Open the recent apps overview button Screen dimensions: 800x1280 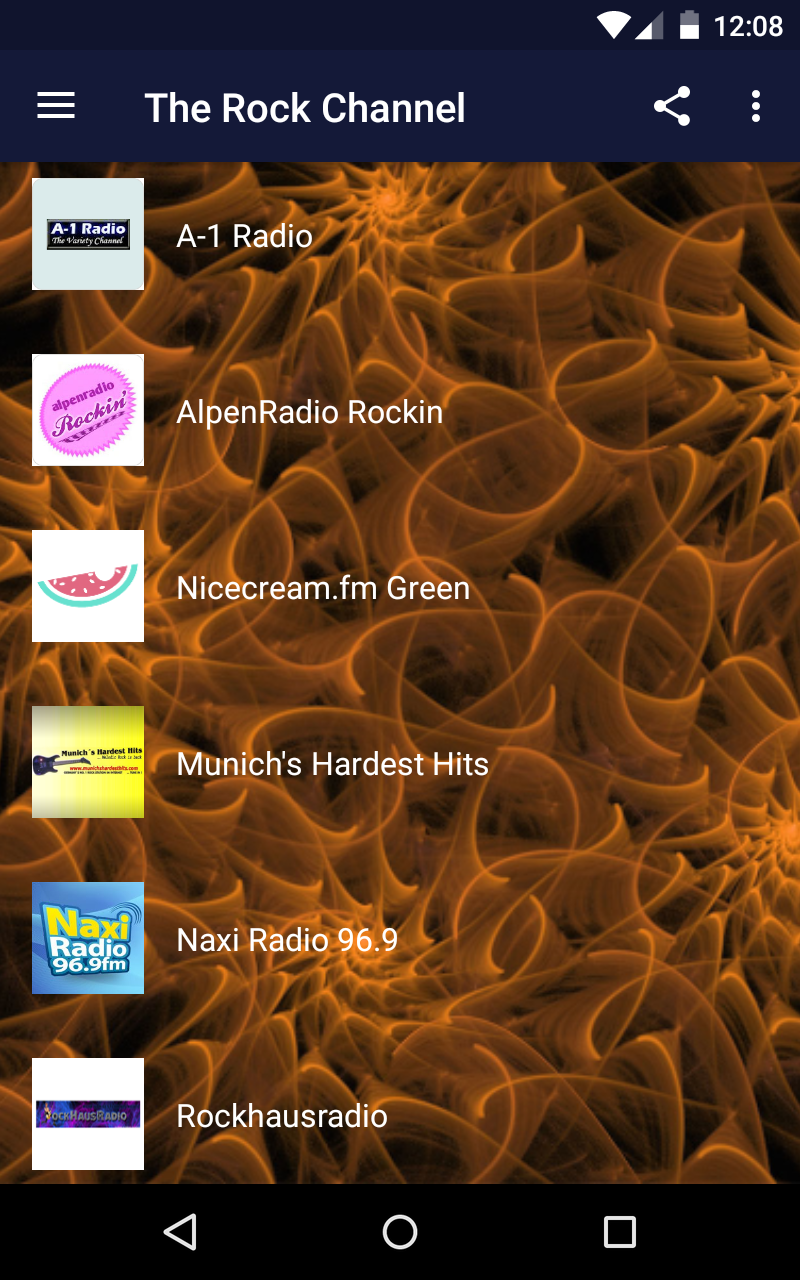coord(618,1231)
